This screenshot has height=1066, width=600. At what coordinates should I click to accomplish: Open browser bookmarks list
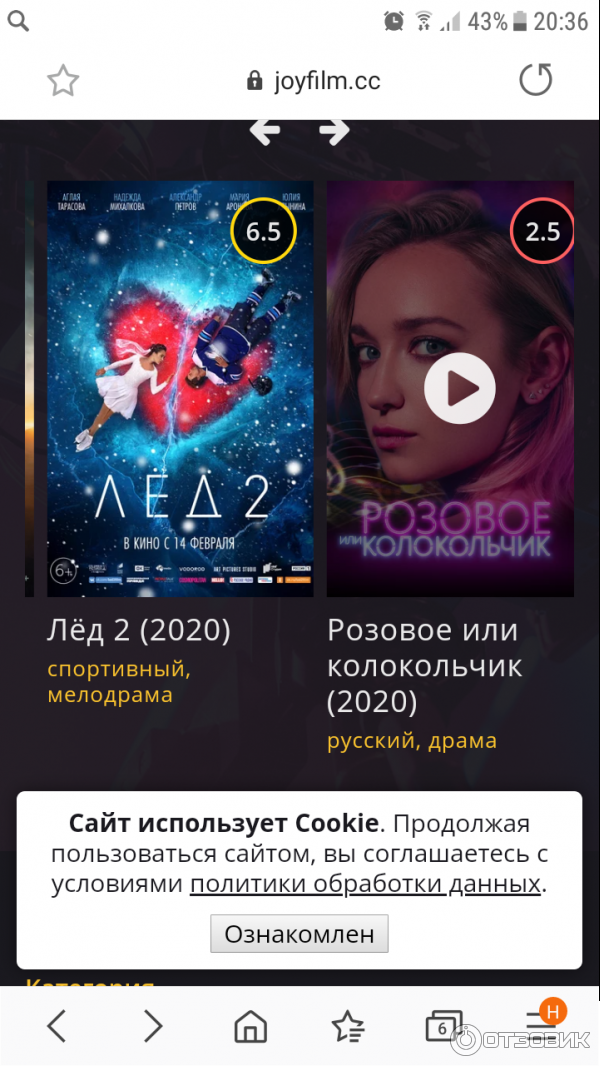(347, 1025)
